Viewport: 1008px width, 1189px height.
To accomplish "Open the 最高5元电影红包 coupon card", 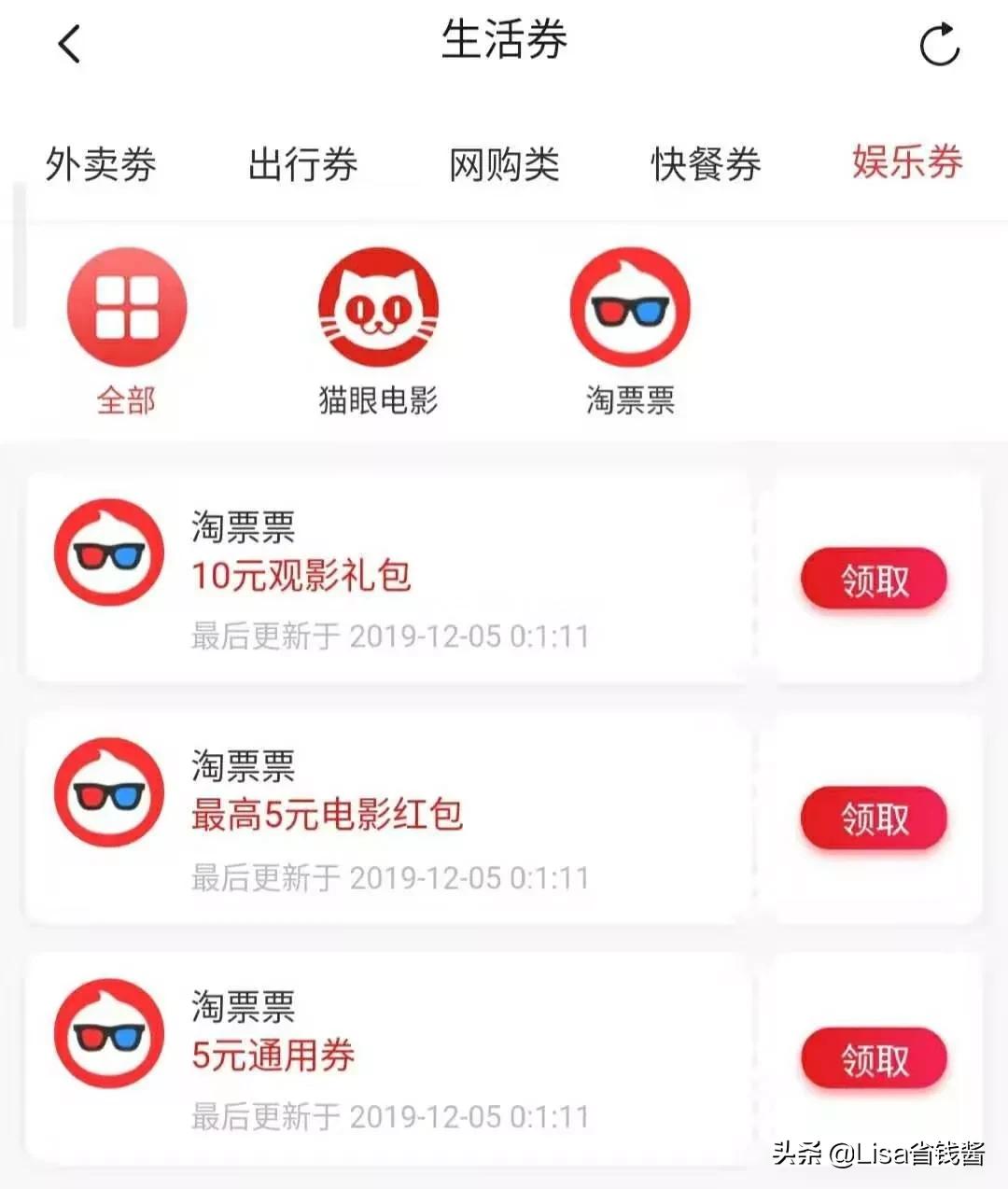I will pos(392,818).
